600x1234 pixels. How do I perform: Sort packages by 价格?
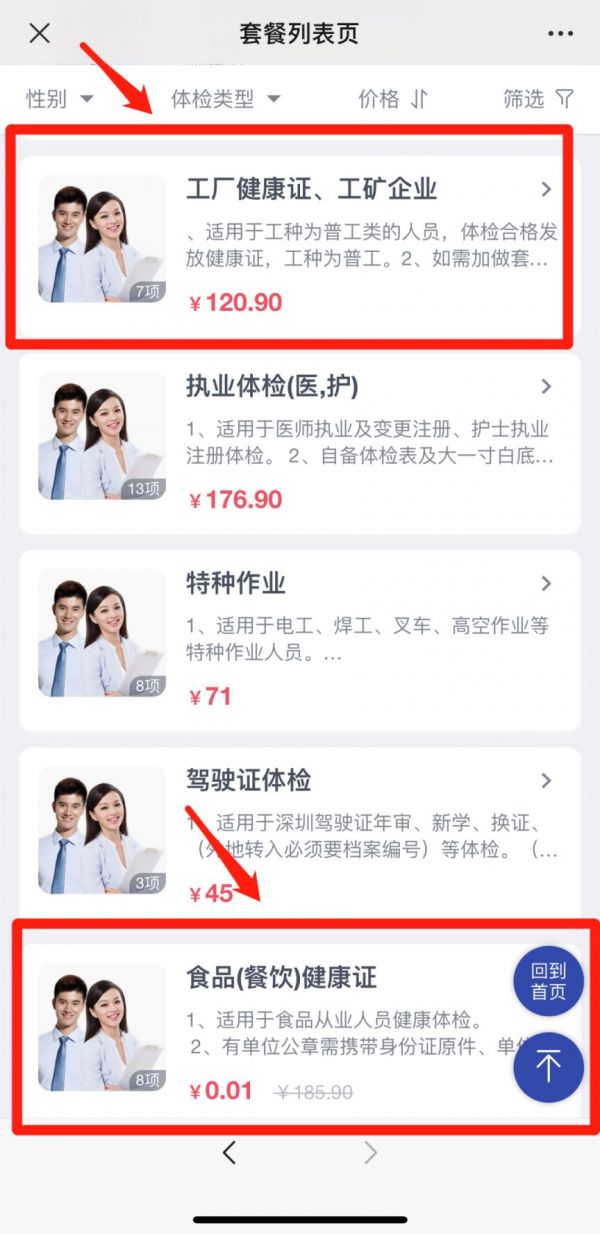(393, 98)
